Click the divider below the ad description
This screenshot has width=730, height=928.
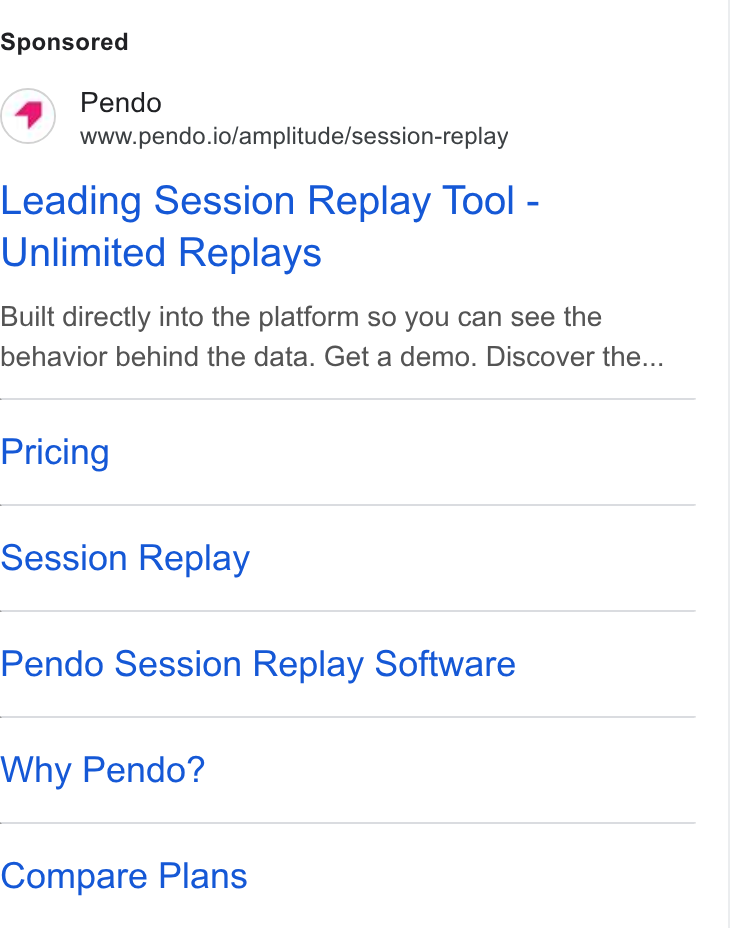pos(348,398)
